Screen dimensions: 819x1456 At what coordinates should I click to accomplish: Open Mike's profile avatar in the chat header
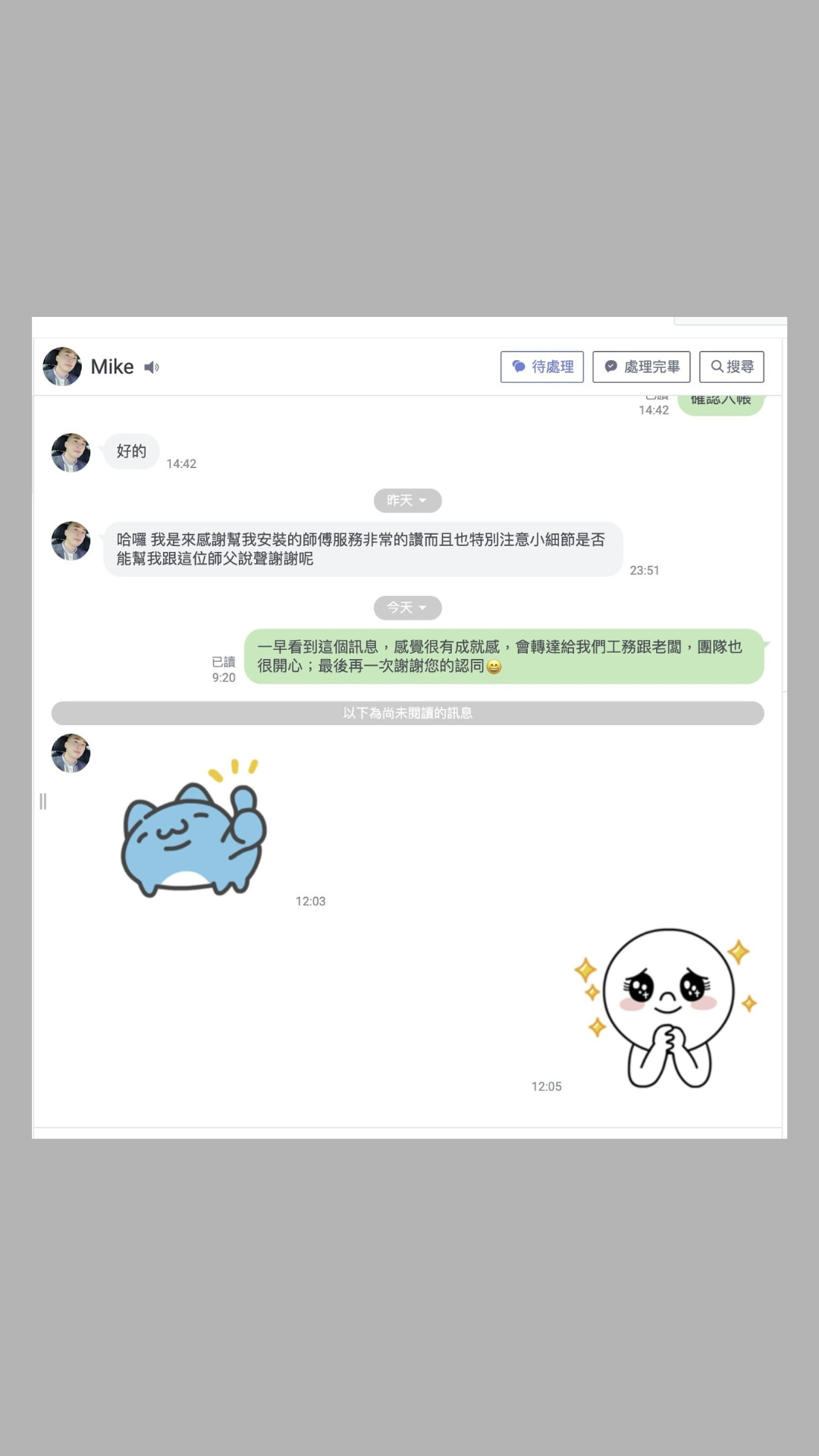[63, 366]
